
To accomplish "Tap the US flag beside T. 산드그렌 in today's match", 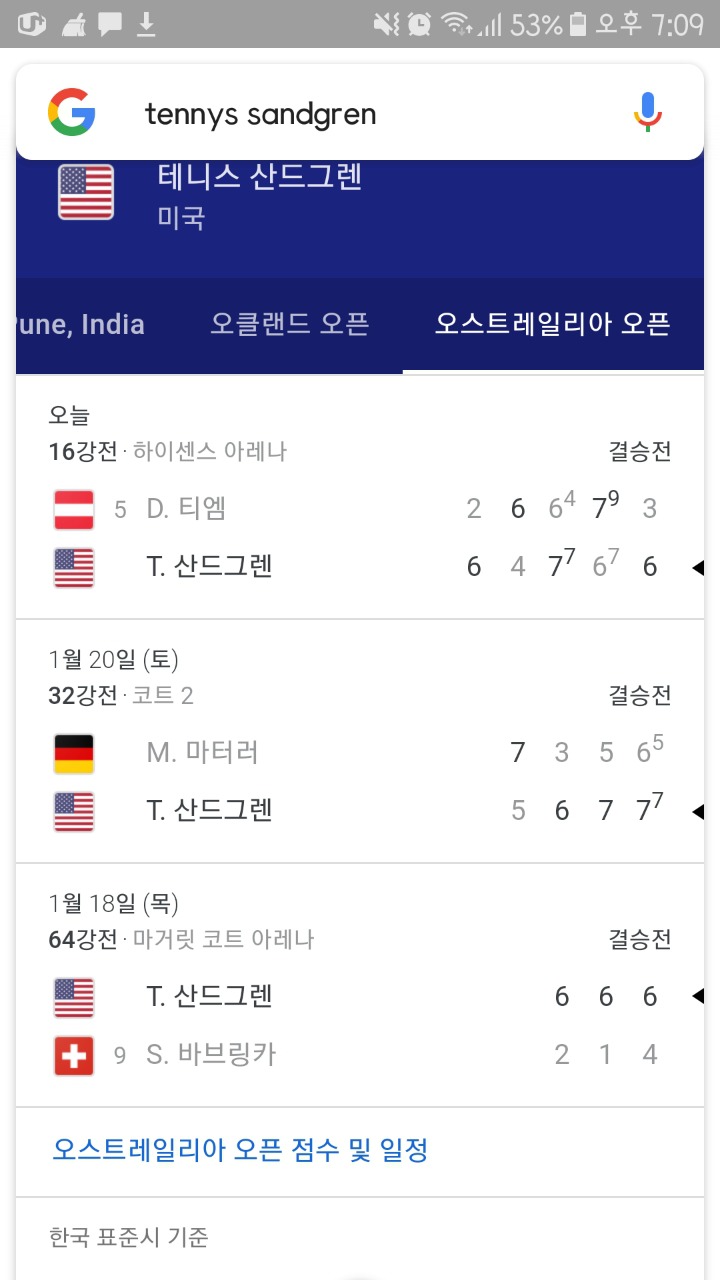I will (71, 566).
